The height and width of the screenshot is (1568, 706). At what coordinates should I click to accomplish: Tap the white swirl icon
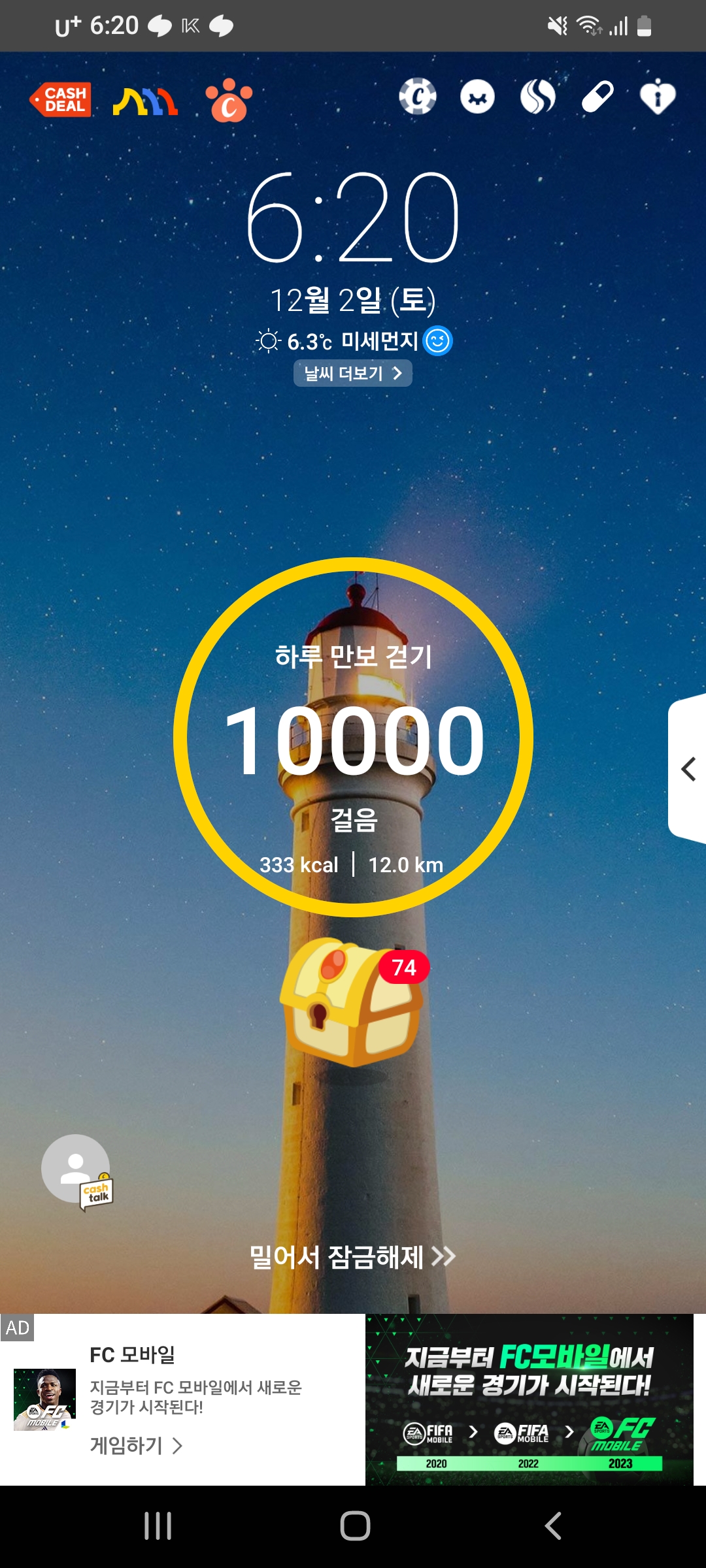point(537,97)
